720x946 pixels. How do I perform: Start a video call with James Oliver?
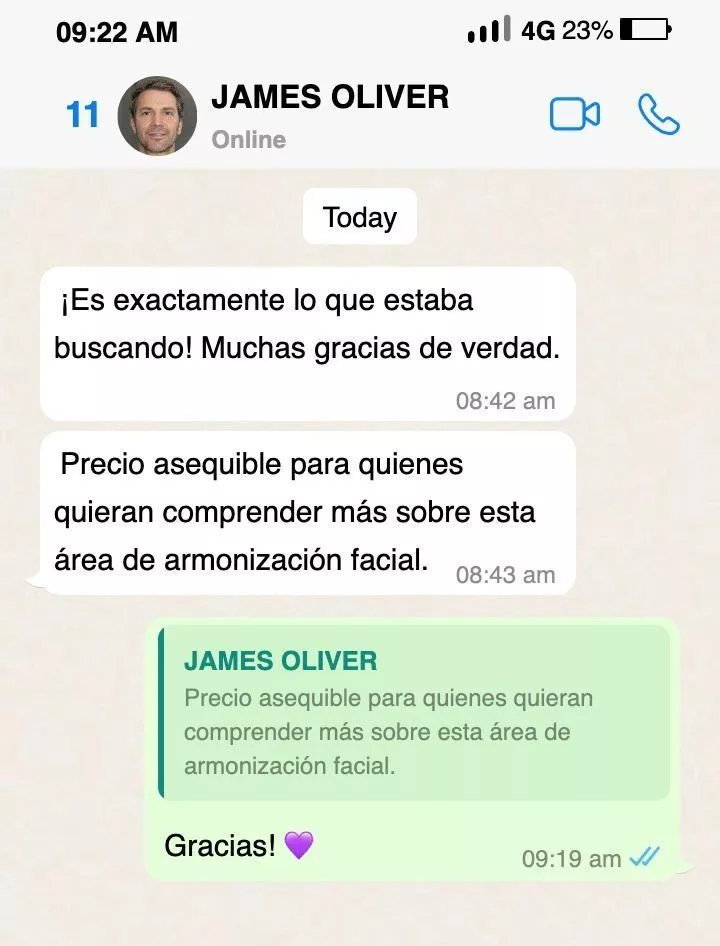pos(574,113)
